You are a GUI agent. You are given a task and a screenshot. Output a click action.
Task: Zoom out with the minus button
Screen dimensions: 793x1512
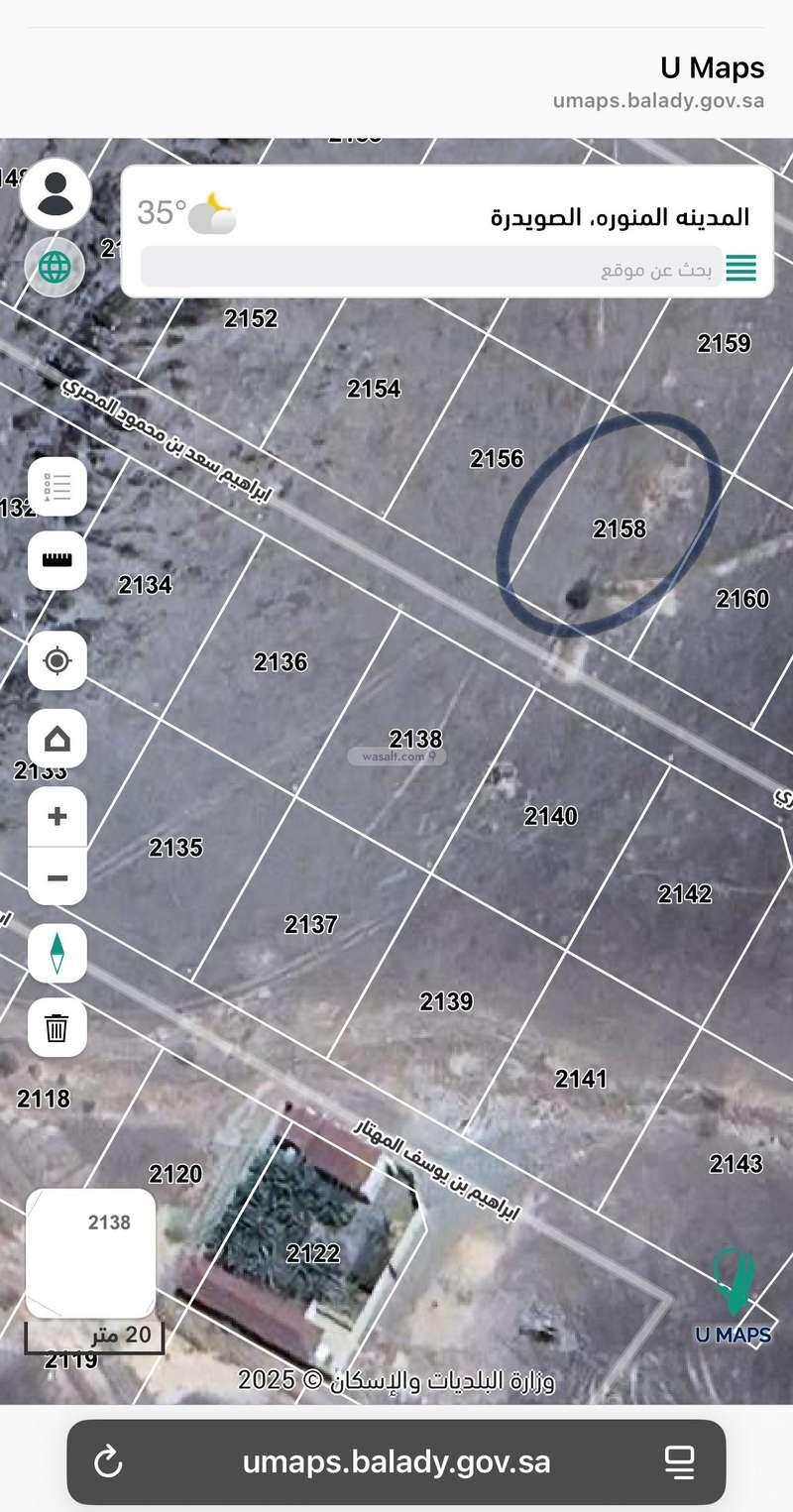click(57, 877)
